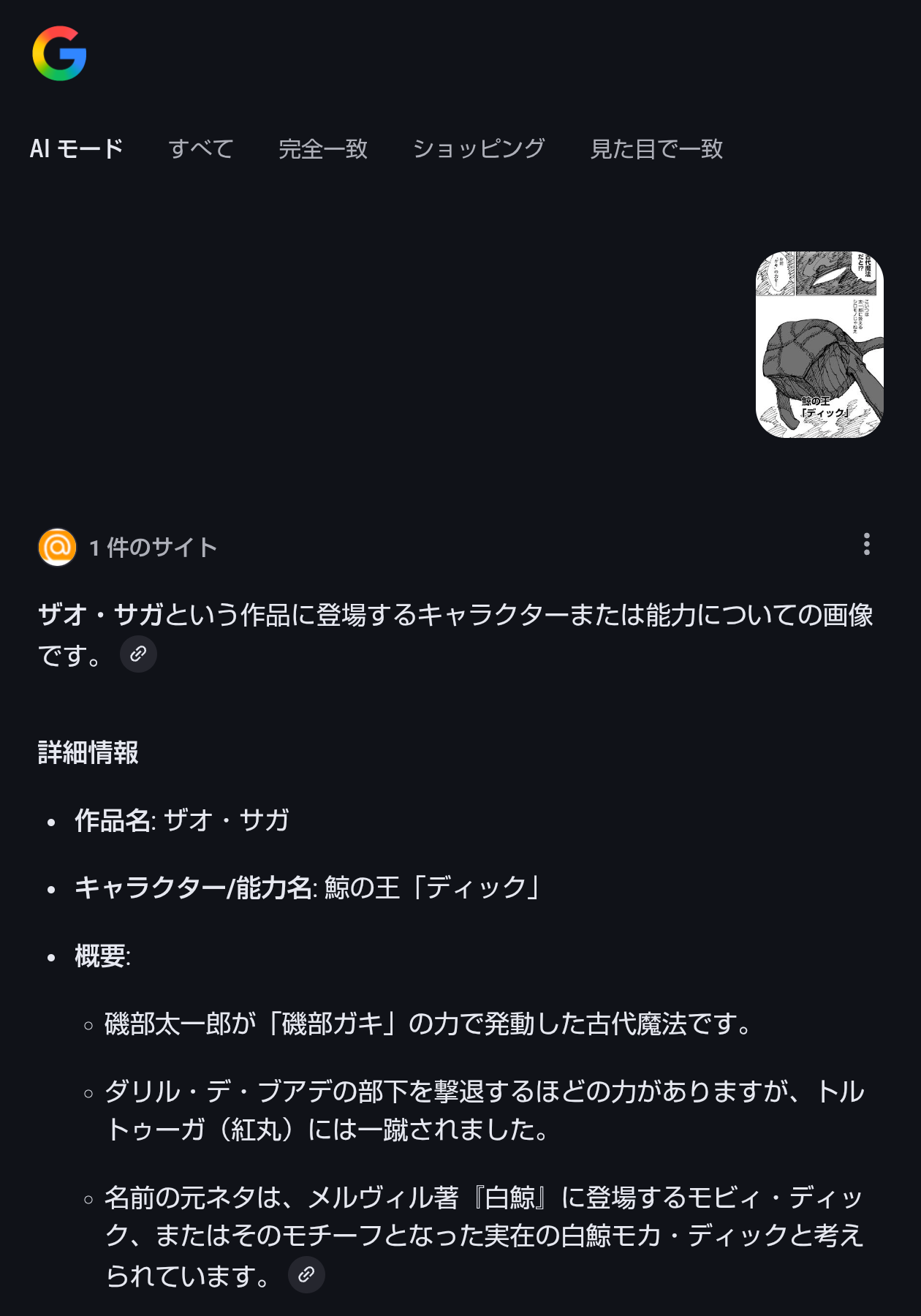Image resolution: width=921 pixels, height=1316 pixels.
Task: Open the three-dot overflow menu
Action: click(x=866, y=544)
